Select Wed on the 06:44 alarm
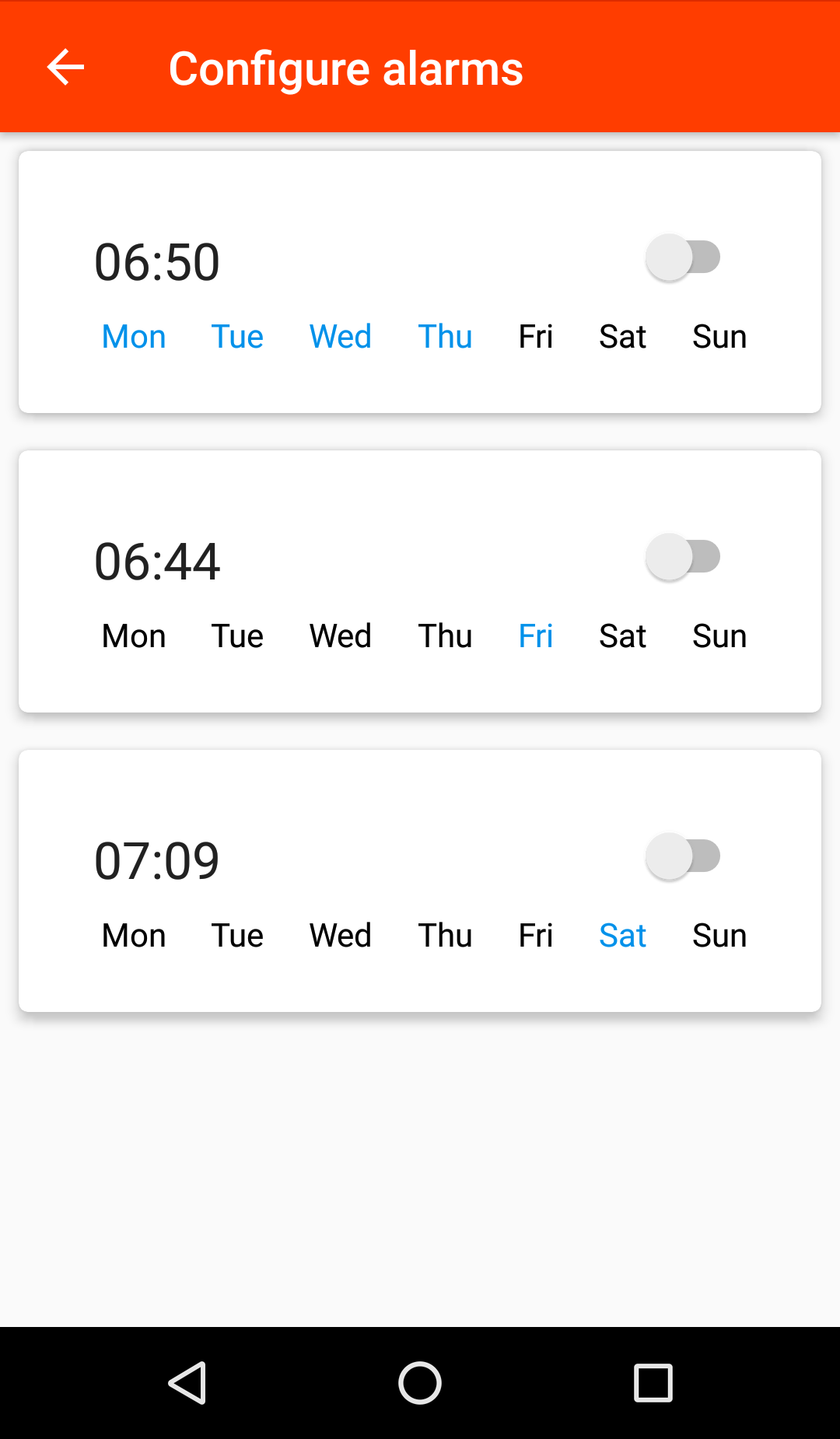The height and width of the screenshot is (1439, 840). [341, 636]
